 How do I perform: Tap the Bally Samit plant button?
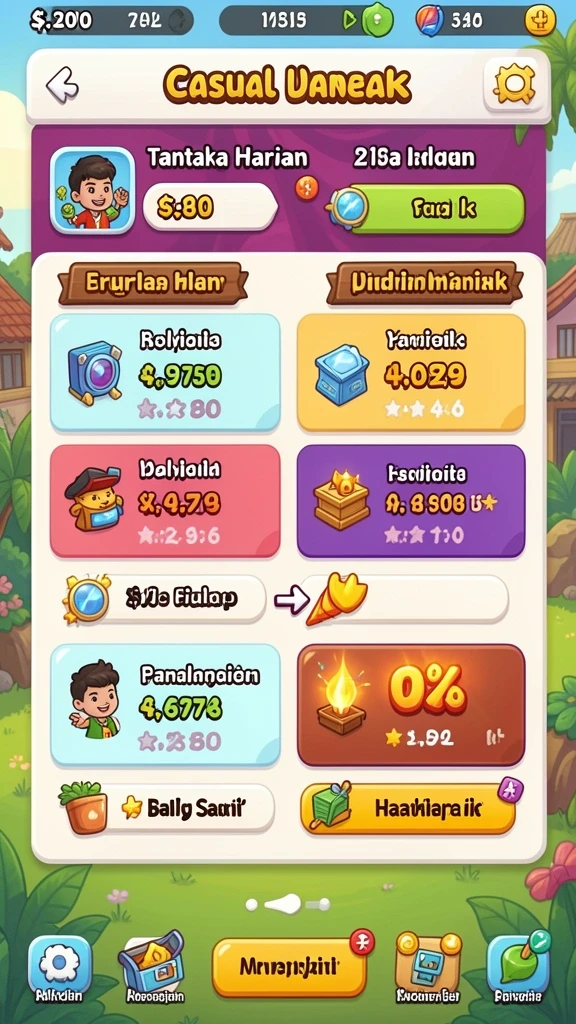(x=168, y=808)
